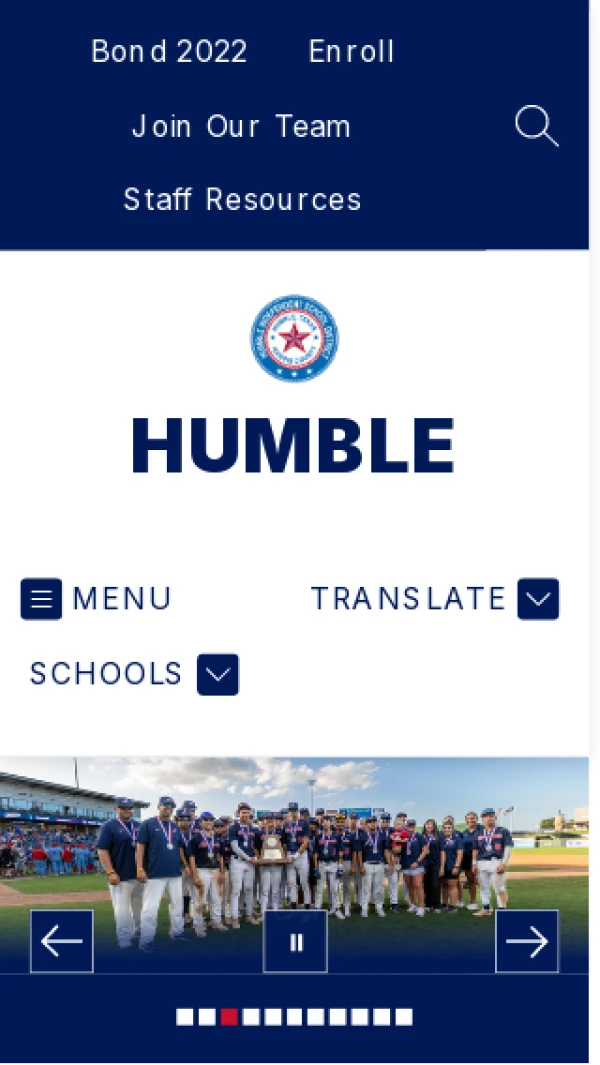The image size is (600, 1065).
Task: Expand the SCHOOLS dropdown
Action: pos(217,675)
